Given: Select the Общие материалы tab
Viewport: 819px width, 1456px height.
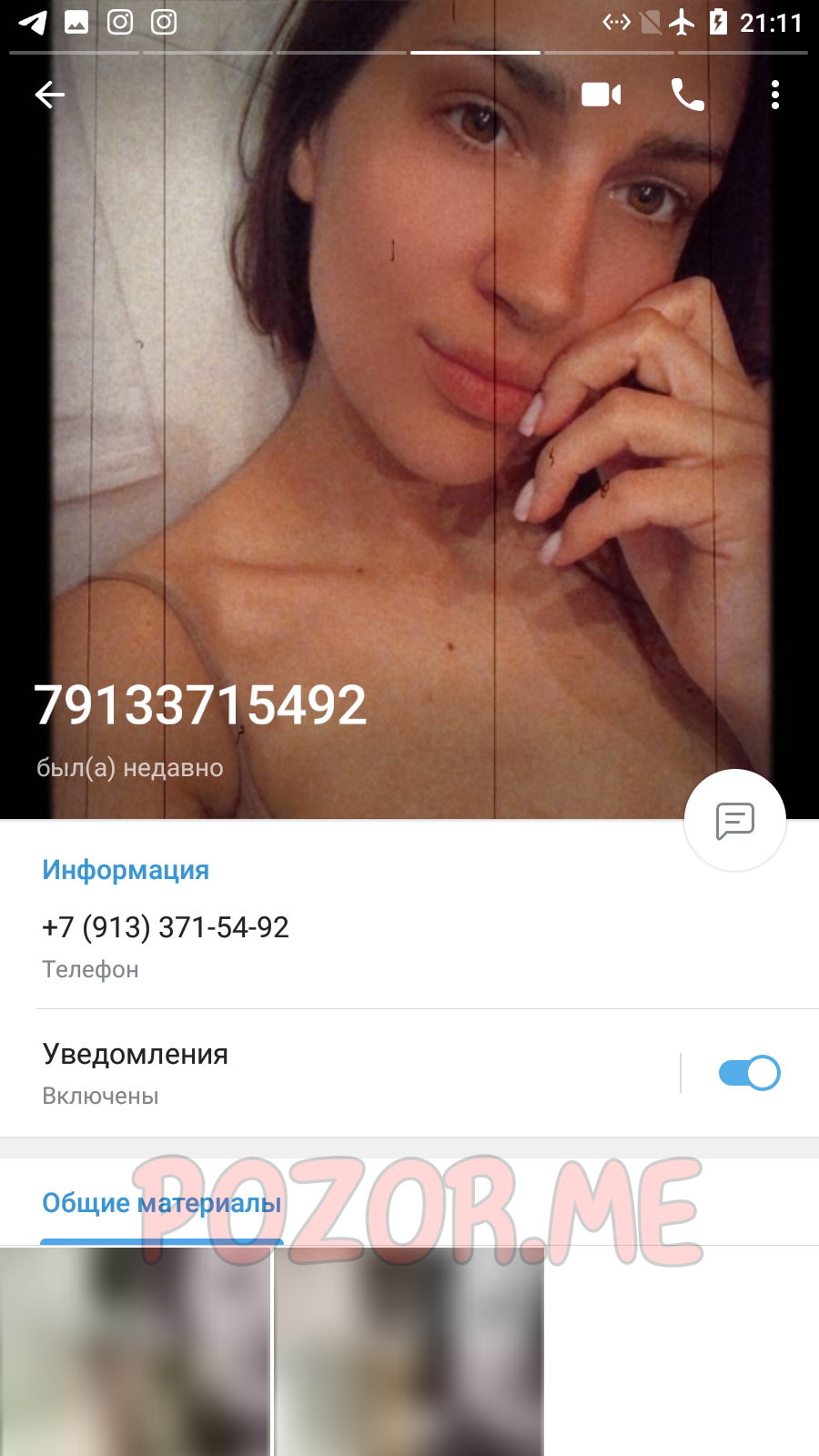Looking at the screenshot, I should [x=162, y=1203].
